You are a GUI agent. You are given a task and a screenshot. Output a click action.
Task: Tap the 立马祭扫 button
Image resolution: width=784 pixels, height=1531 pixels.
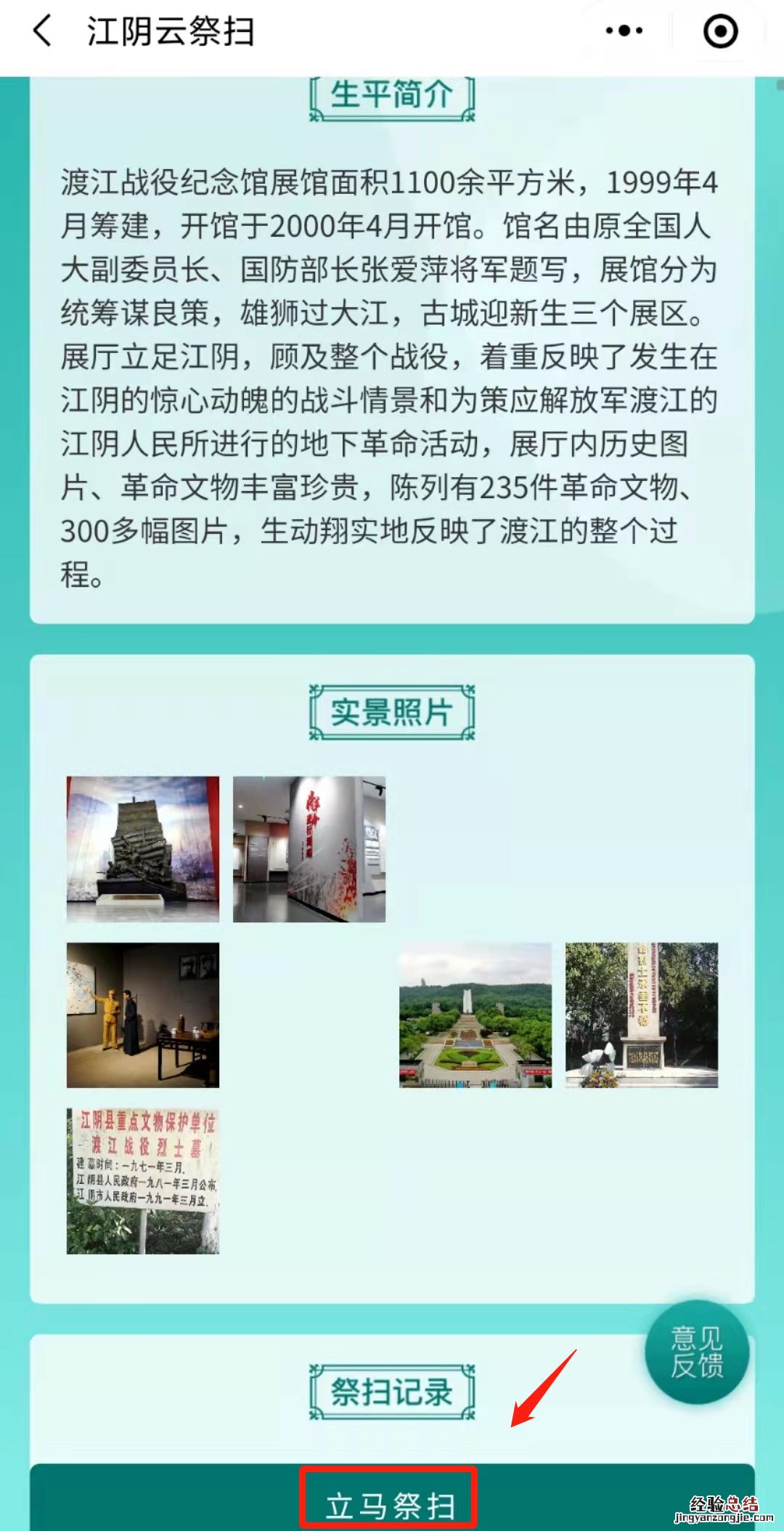pos(389,1504)
